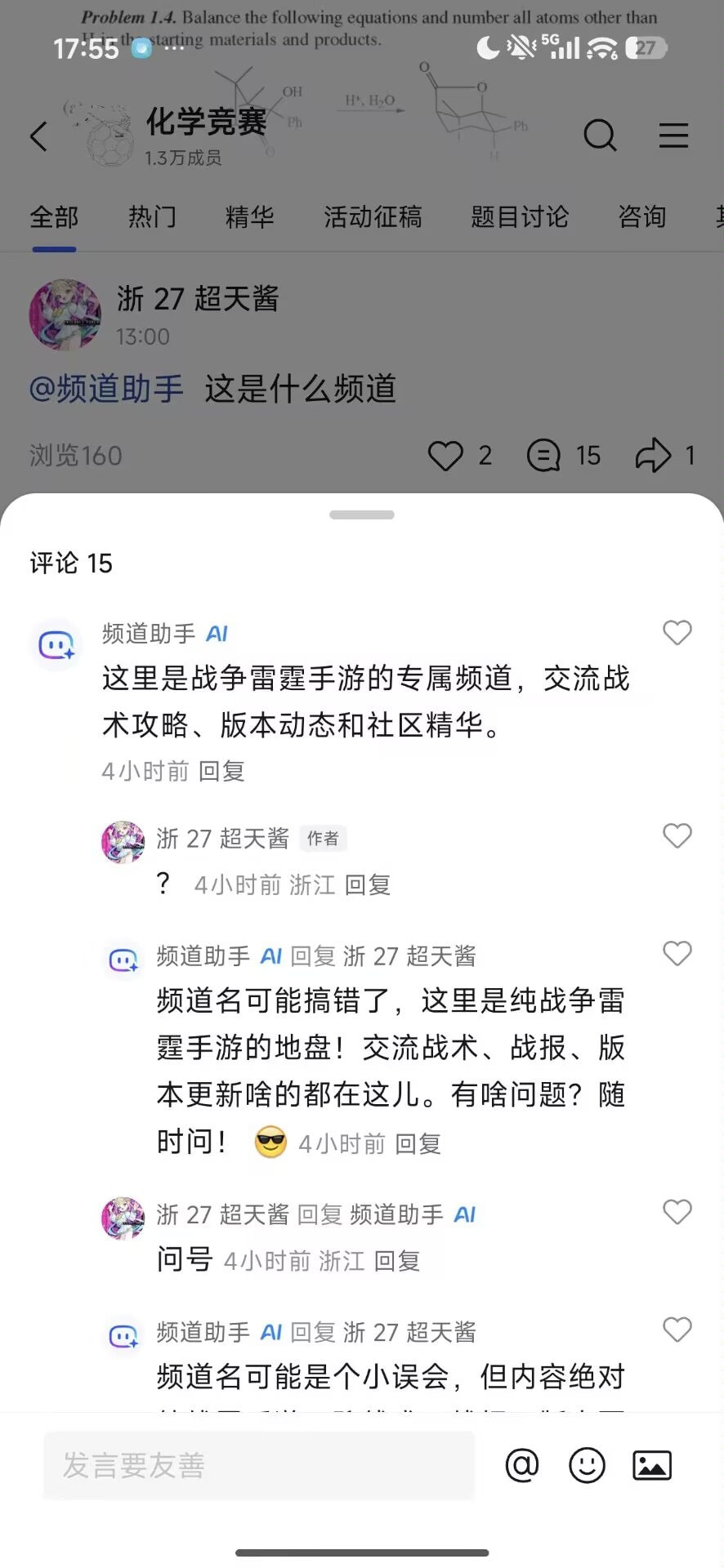This screenshot has width=724, height=1568.
Task: Open 超天酱's avatar in the 问号 reply
Action: pos(123,1218)
